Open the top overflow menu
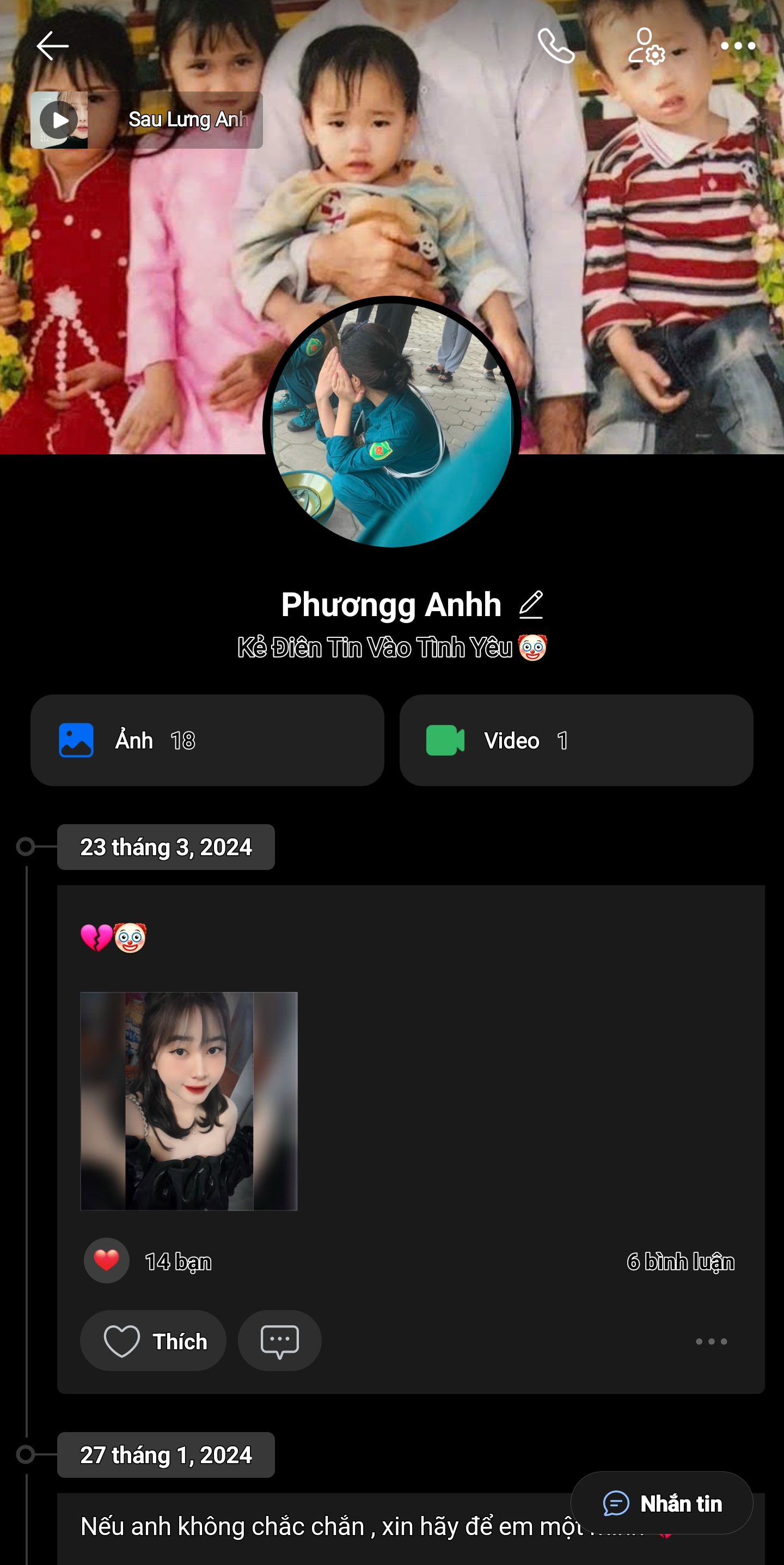 click(x=737, y=46)
